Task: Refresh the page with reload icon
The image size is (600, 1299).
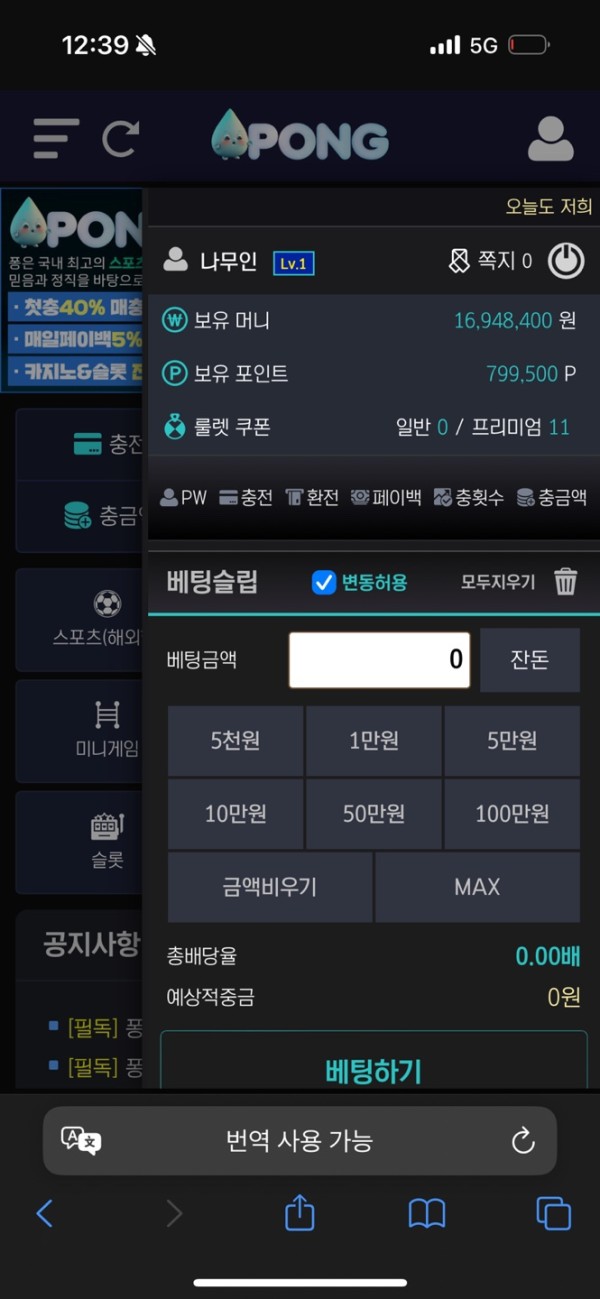Action: tap(120, 138)
